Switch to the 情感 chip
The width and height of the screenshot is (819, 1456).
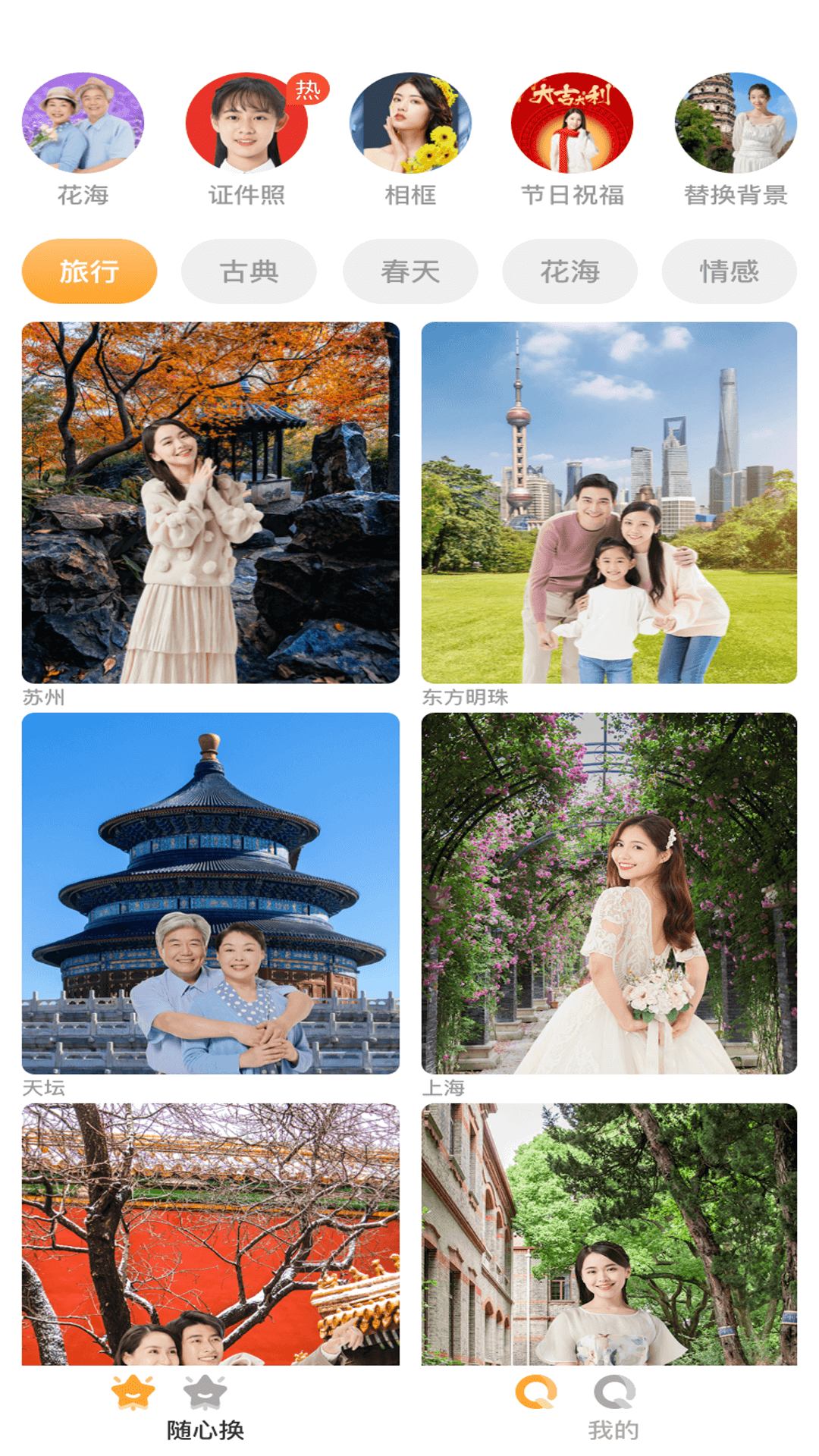(730, 271)
